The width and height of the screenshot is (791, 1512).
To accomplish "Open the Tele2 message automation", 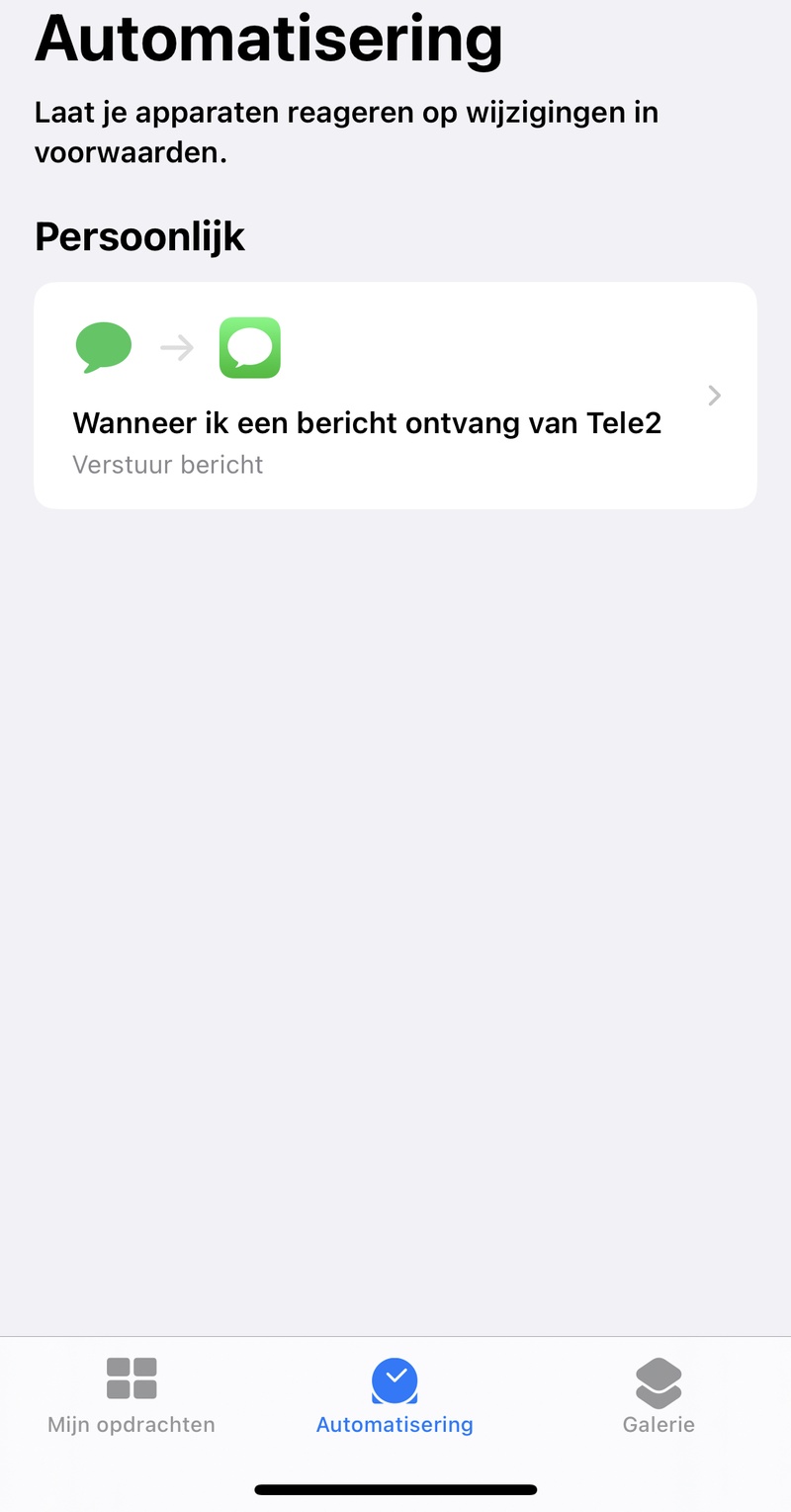I will click(x=395, y=397).
